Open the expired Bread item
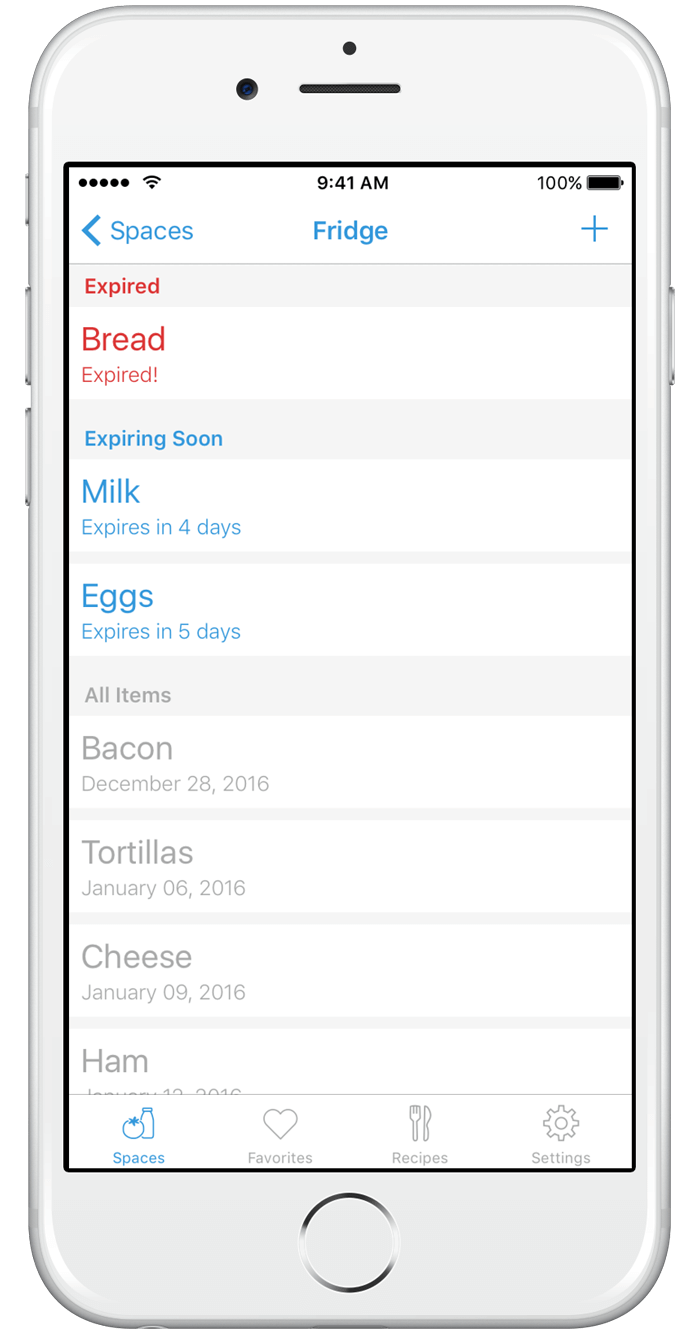This screenshot has height=1334, width=700. (350, 353)
